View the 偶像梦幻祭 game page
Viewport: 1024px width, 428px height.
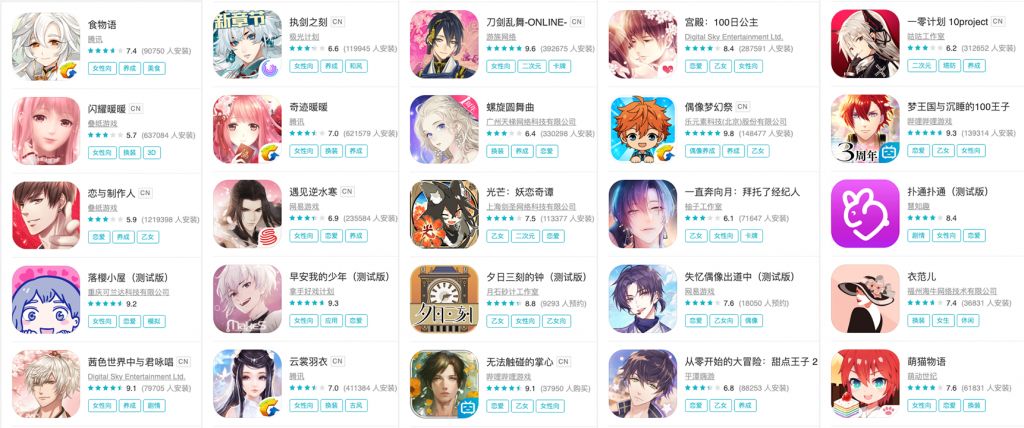coord(709,106)
